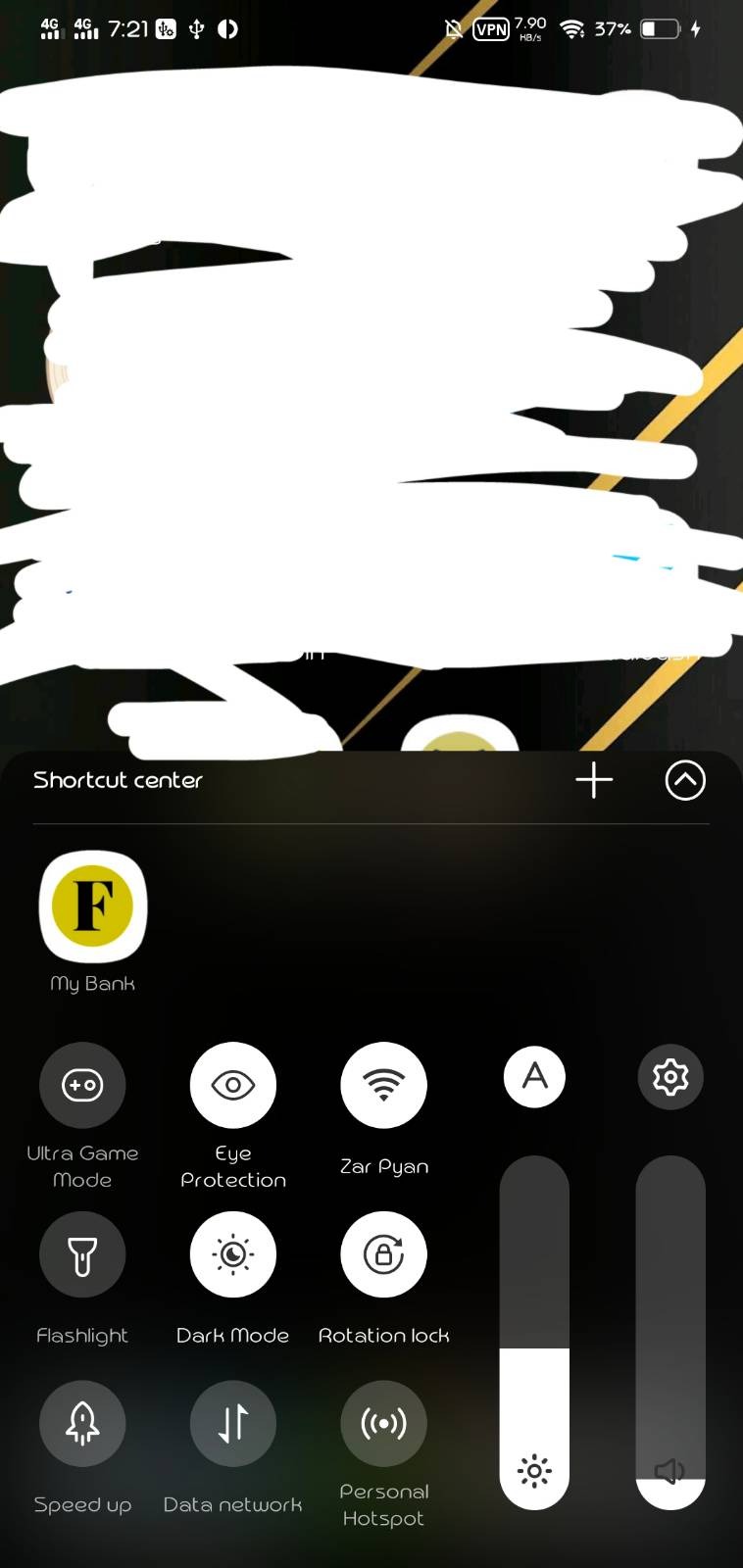Tap the battery indicator at top right
Screen dimensions: 743x1568
click(x=662, y=29)
